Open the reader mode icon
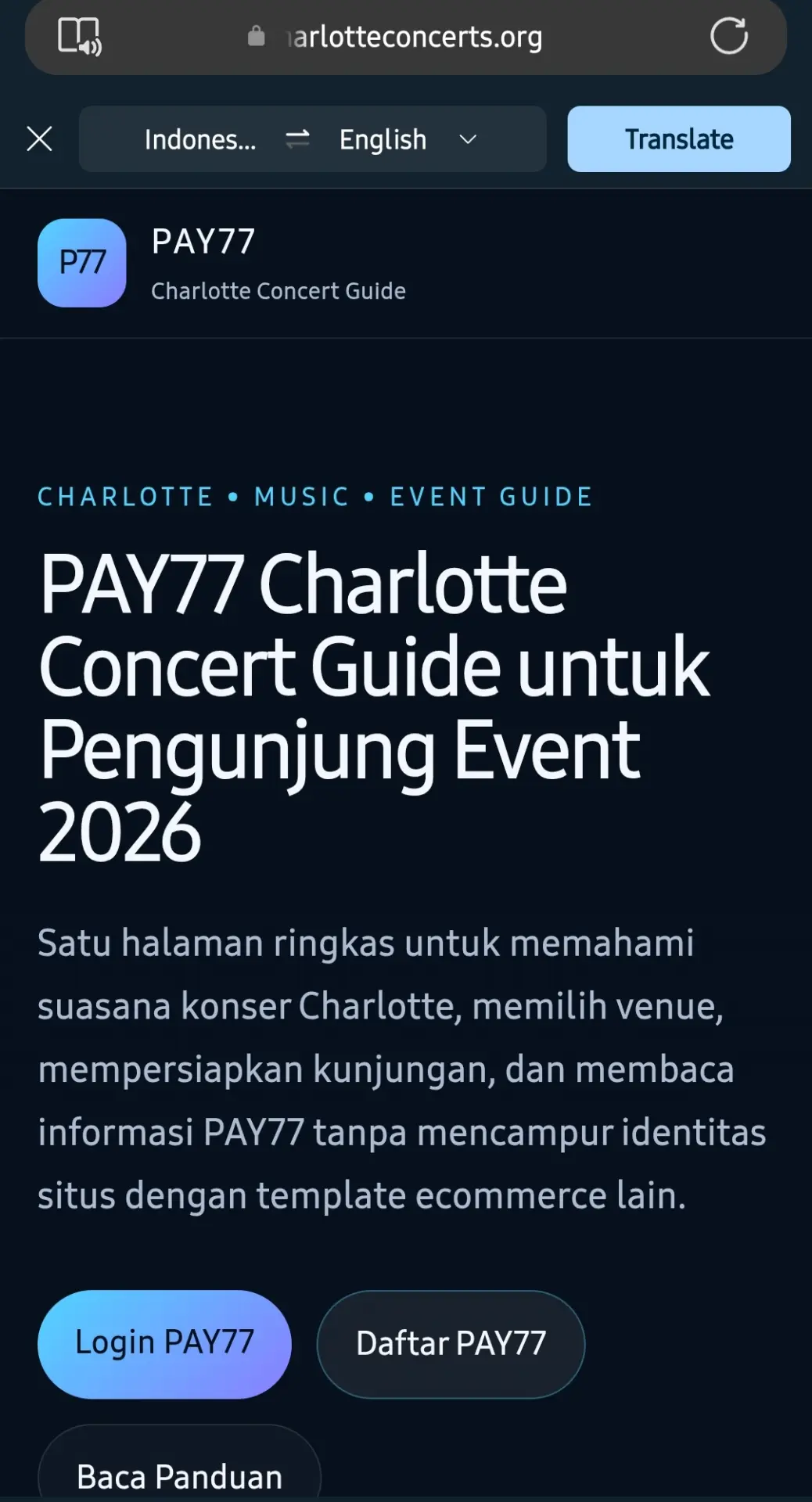Image resolution: width=812 pixels, height=1502 pixels. pyautogui.click(x=80, y=36)
